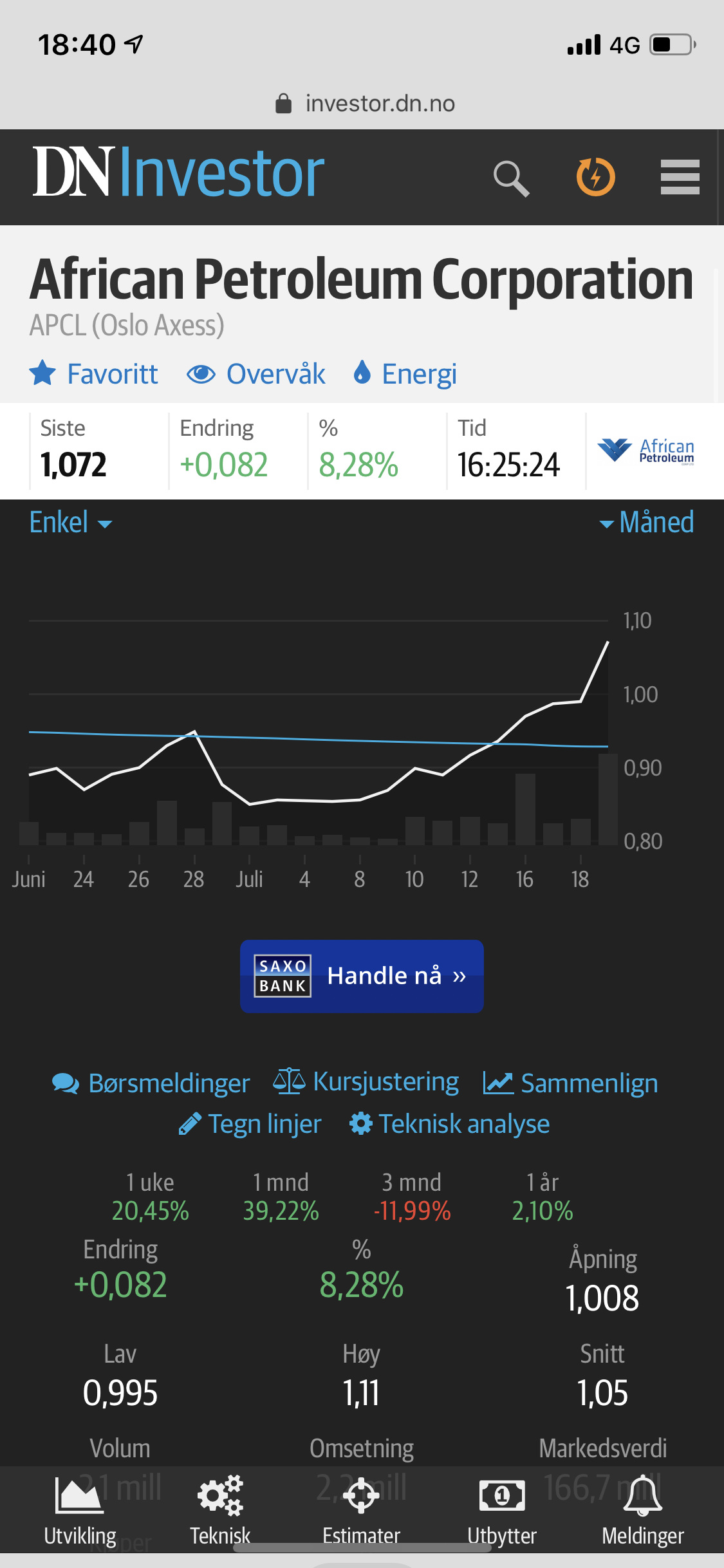
Task: Open Børsmeldinger
Action: click(151, 1083)
